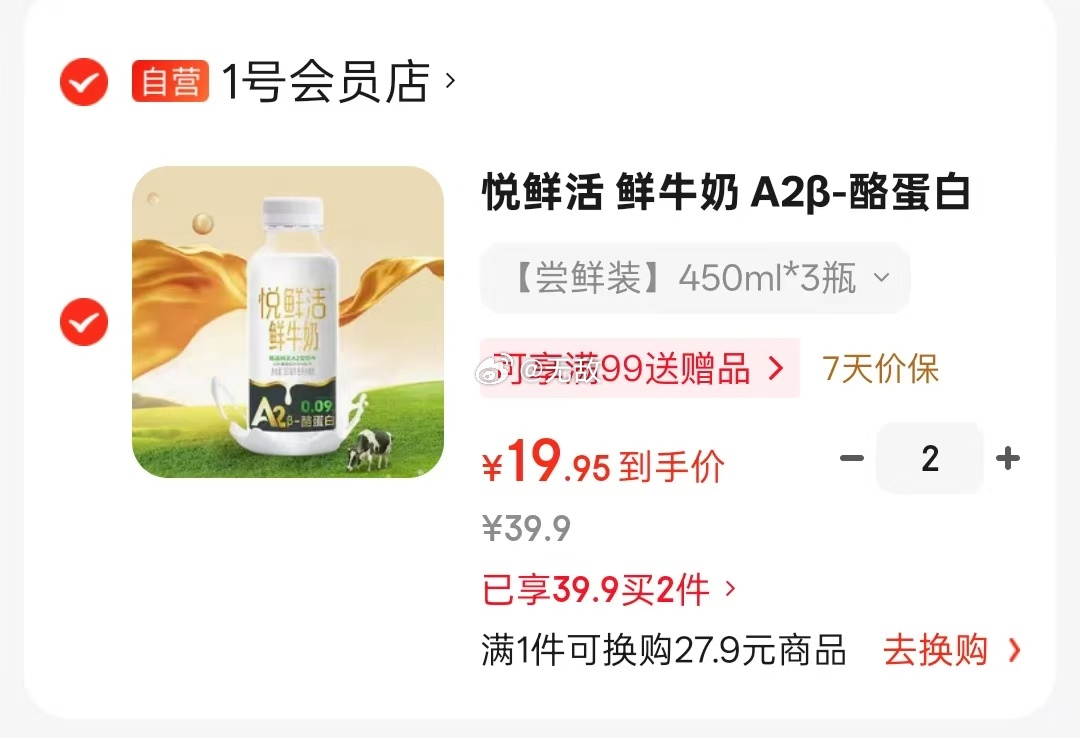This screenshot has width=1080, height=738.
Task: Uncheck the 1号会员店 store checkbox
Action: (84, 82)
